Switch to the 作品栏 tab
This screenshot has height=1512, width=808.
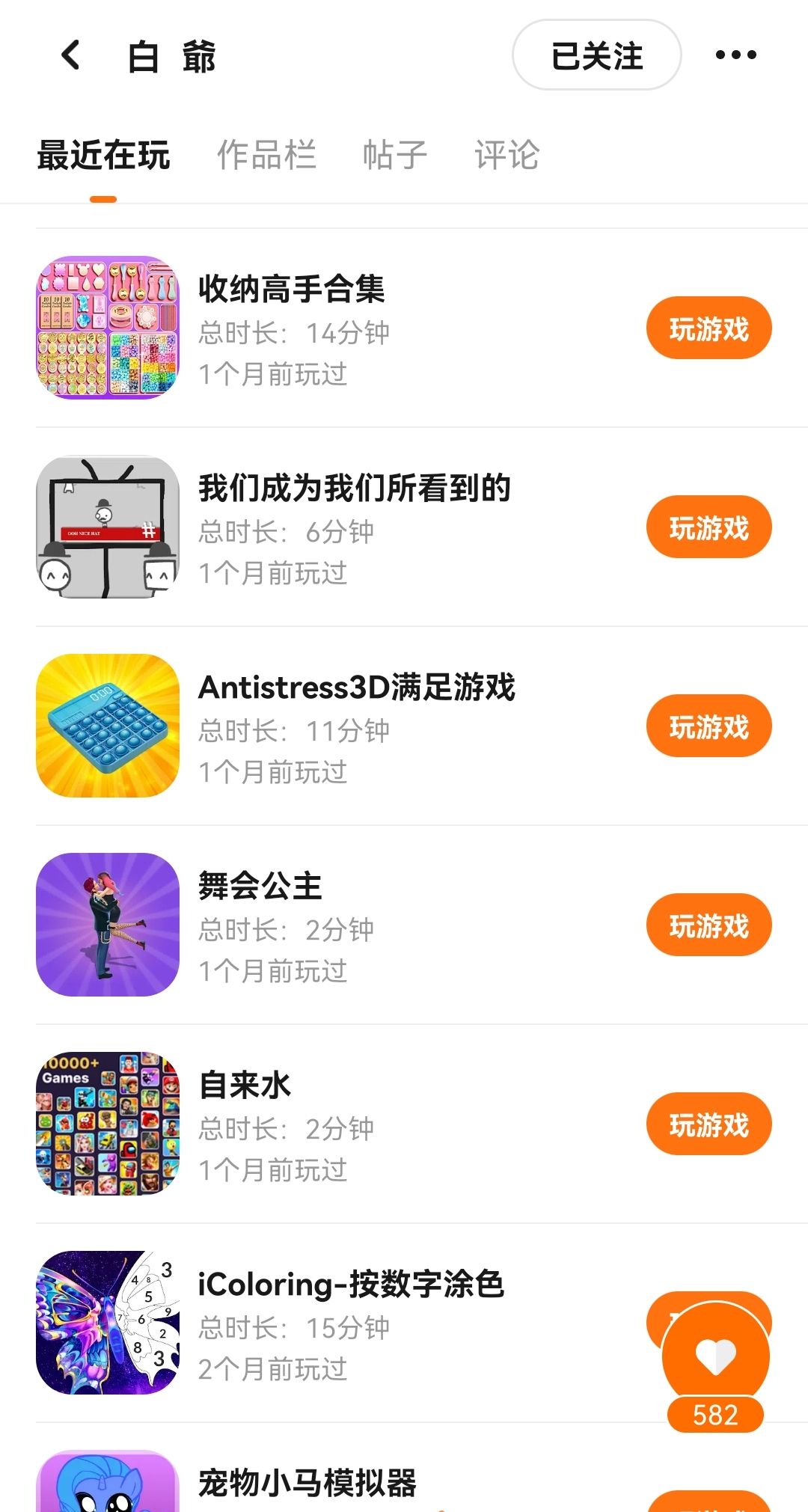[x=266, y=156]
